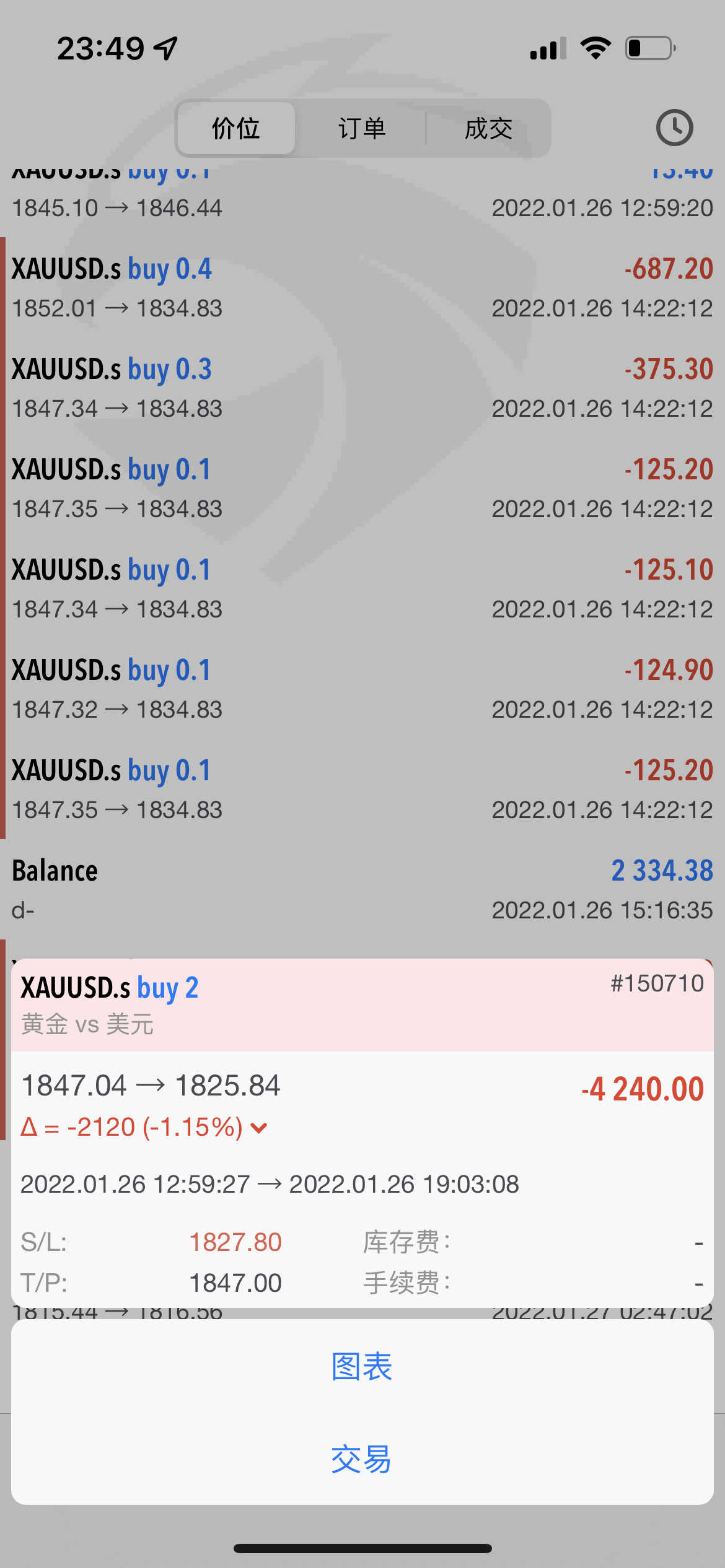
Task: Open the history period clock icon
Action: point(674,128)
